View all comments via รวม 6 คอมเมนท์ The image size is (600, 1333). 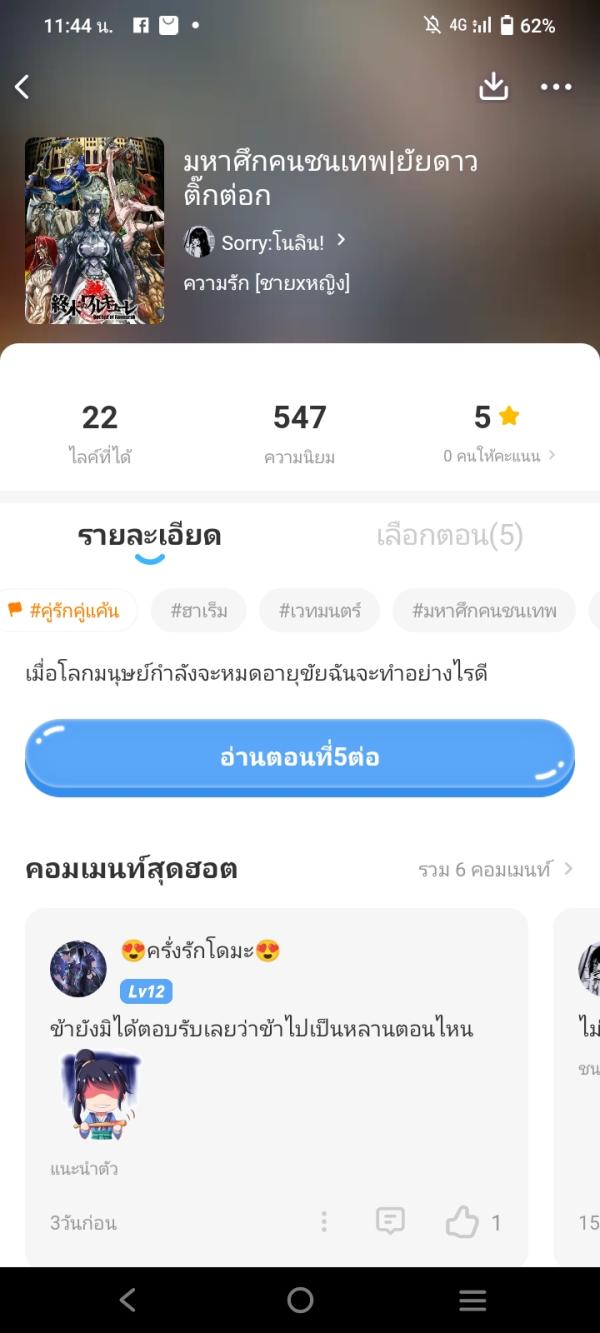point(495,870)
